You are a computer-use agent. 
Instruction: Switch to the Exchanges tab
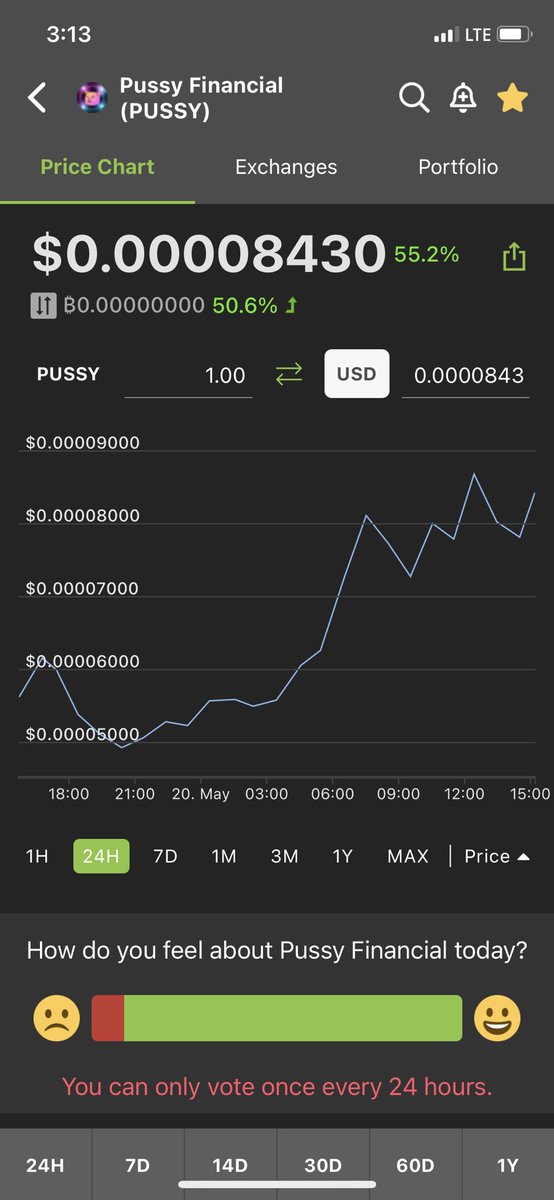click(286, 167)
